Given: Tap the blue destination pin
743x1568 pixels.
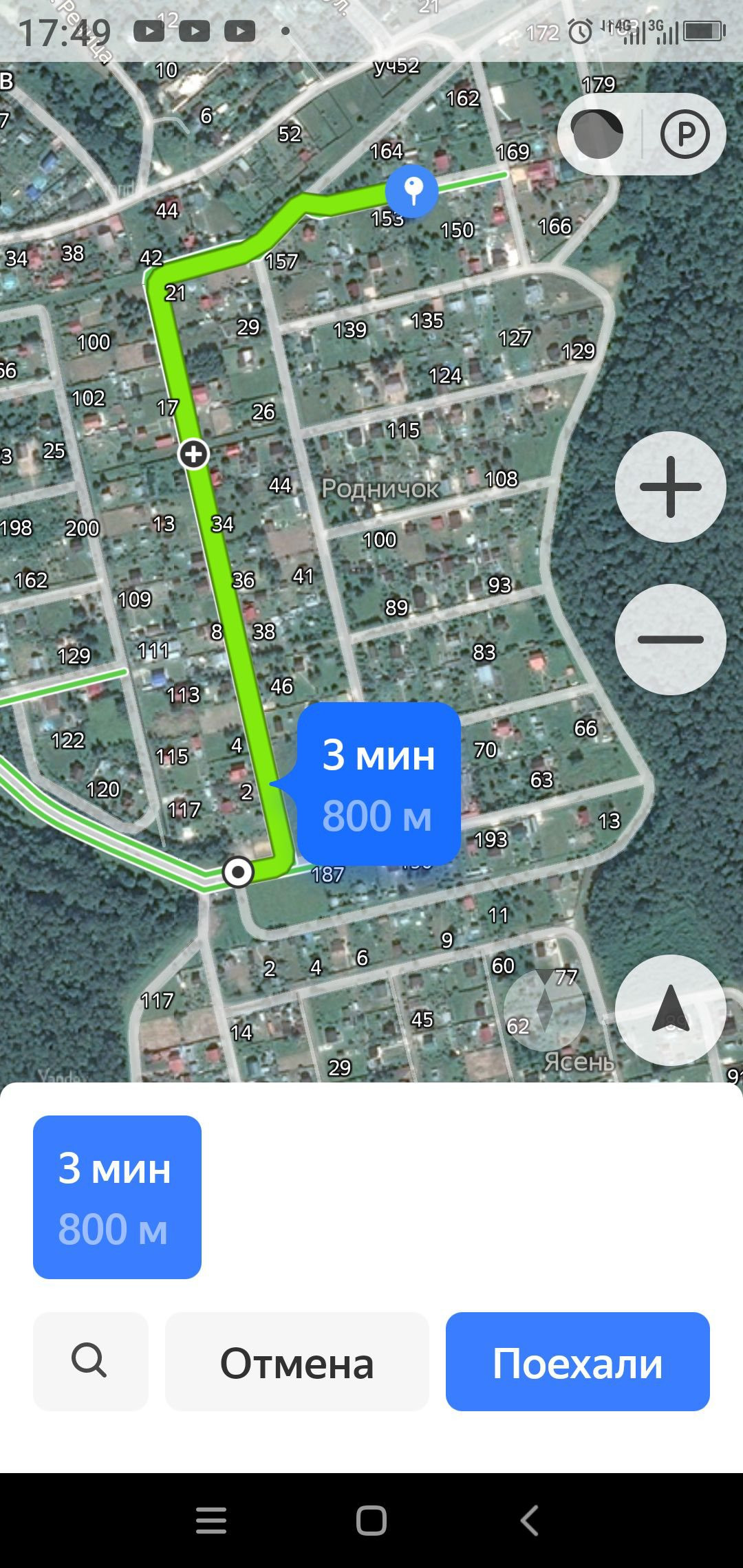Looking at the screenshot, I should click(x=412, y=189).
